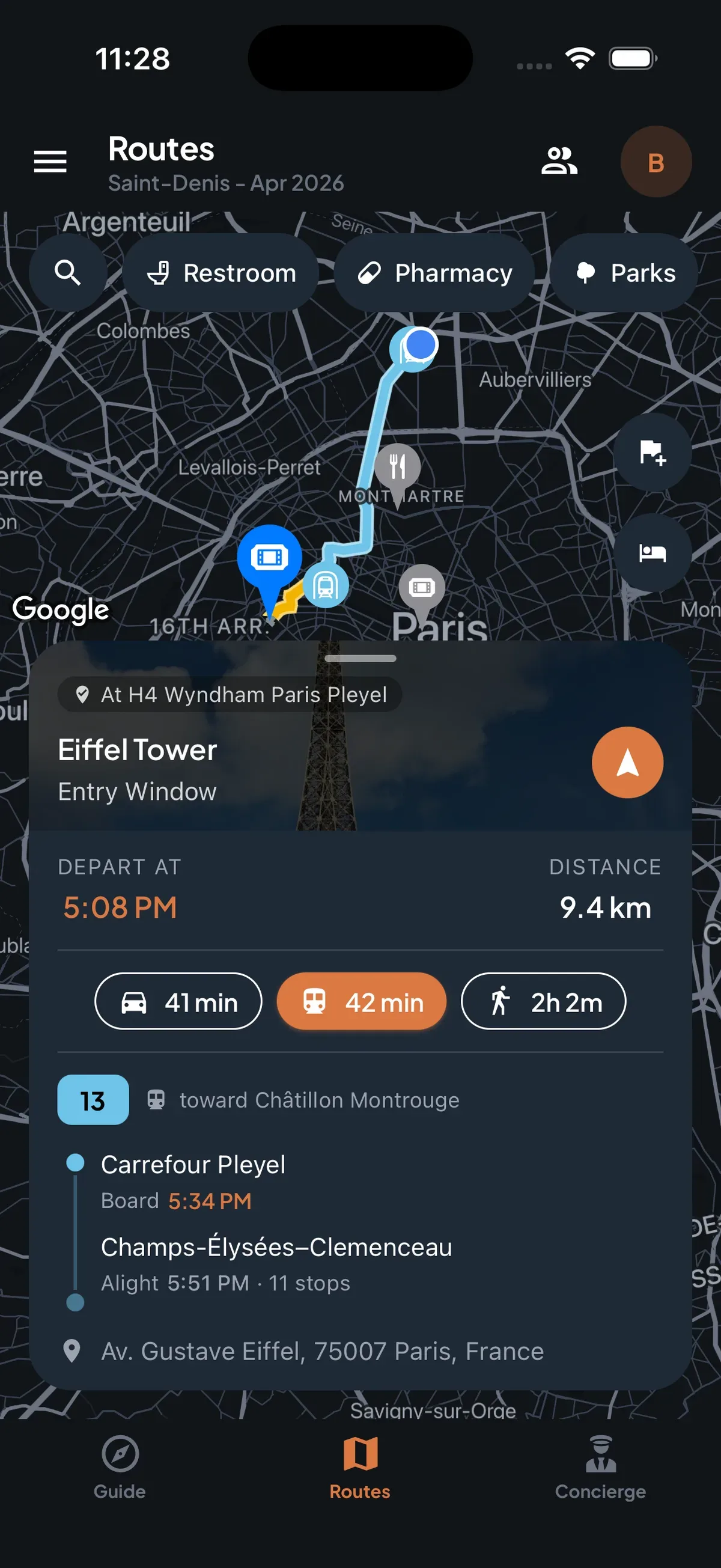Open the navigation drawer menu
The height and width of the screenshot is (1568, 721).
[x=50, y=162]
